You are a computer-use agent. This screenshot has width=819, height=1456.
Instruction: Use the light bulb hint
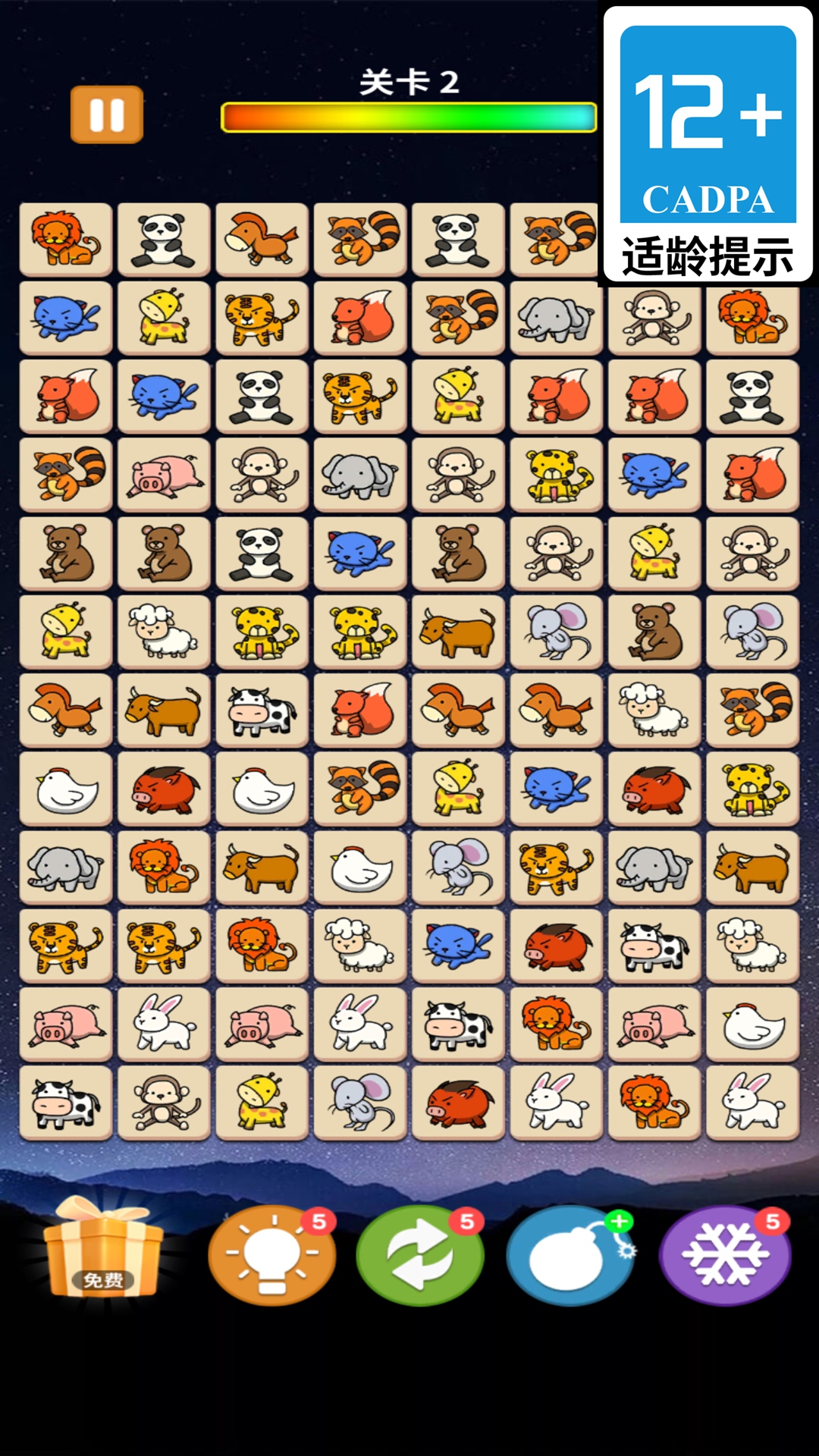[271, 1255]
